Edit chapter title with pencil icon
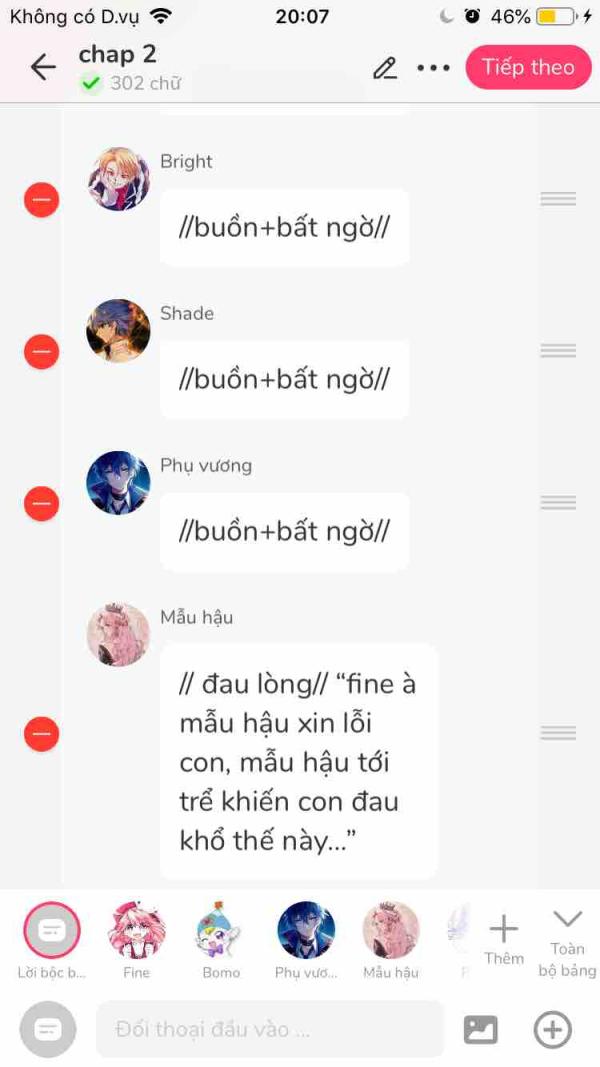Image resolution: width=600 pixels, height=1067 pixels. point(385,67)
